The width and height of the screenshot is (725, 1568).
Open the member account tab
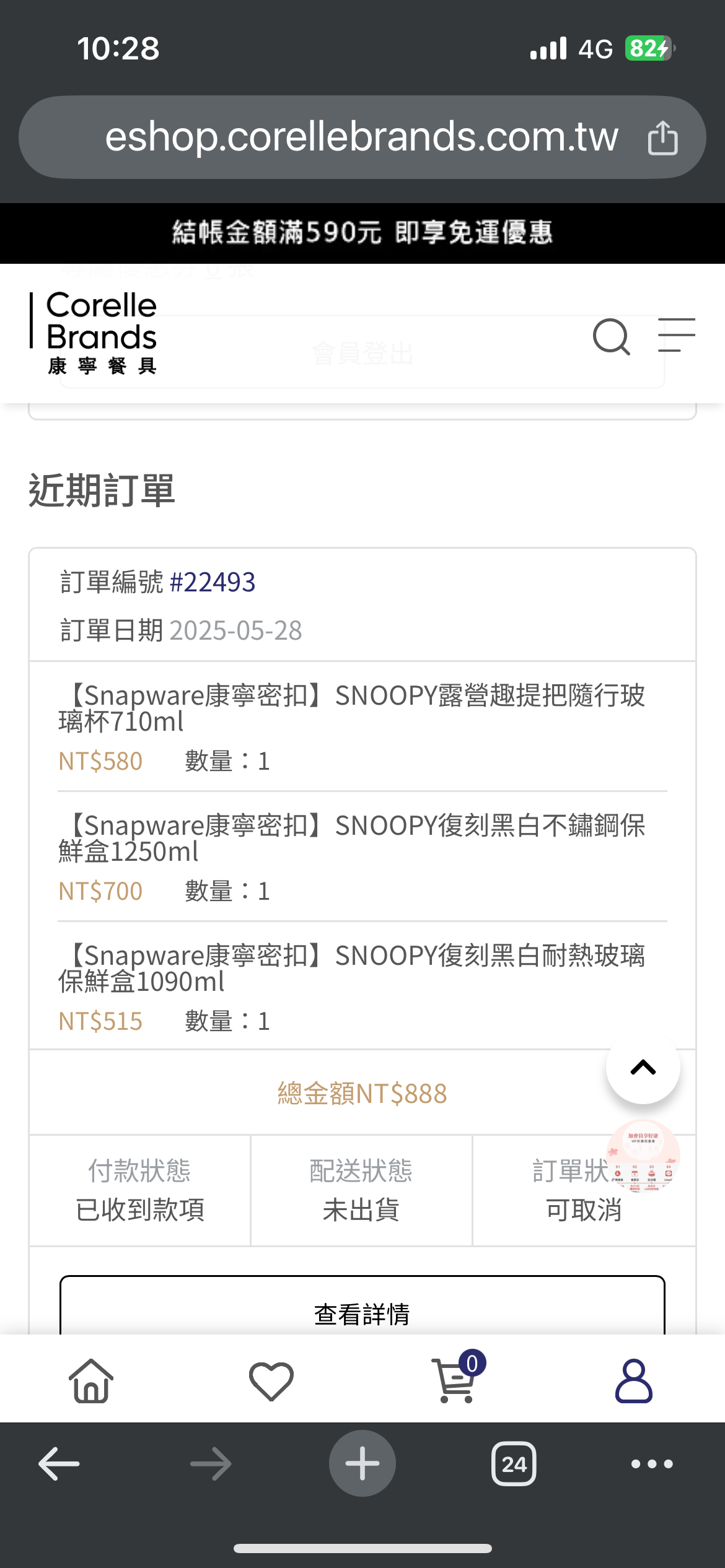click(633, 1380)
